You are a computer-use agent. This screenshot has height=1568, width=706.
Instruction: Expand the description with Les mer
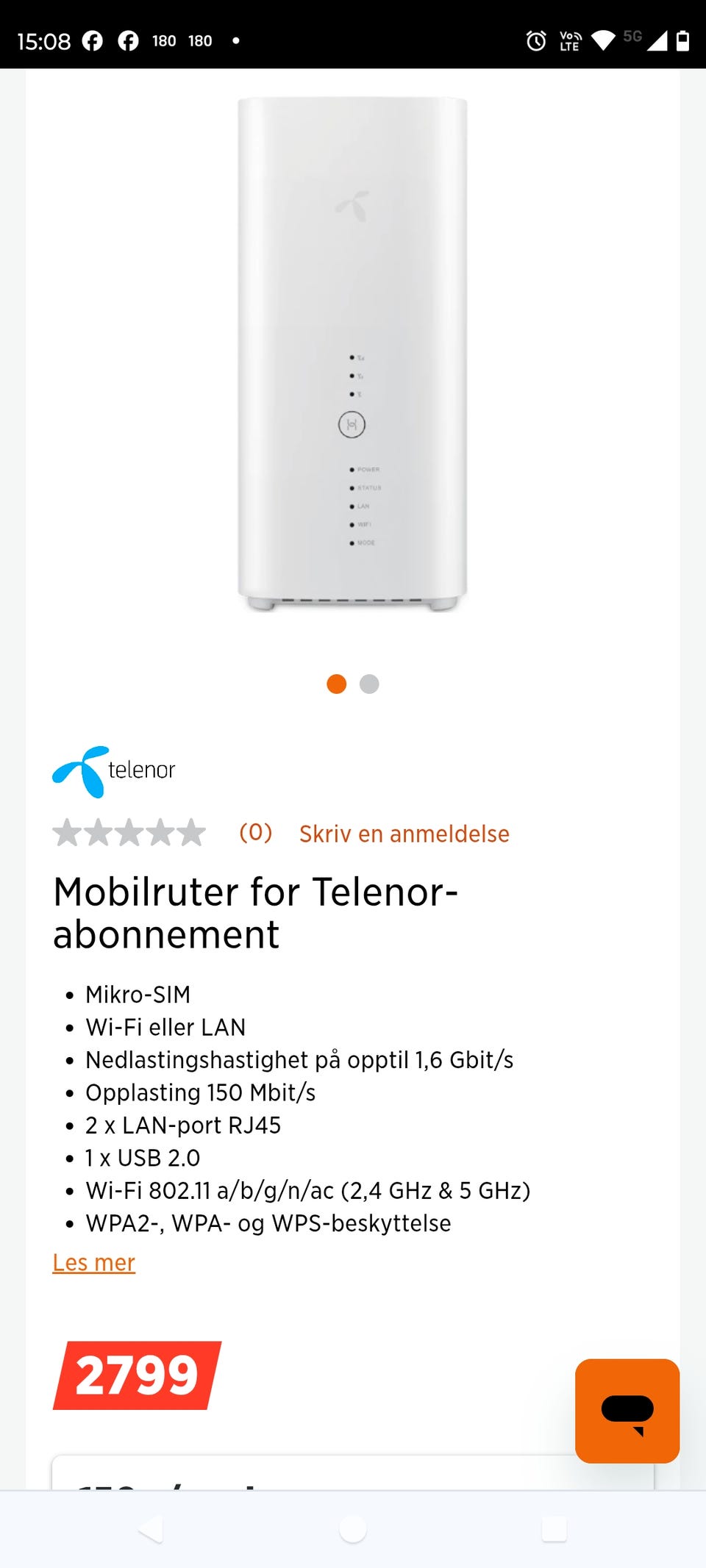click(x=93, y=1261)
